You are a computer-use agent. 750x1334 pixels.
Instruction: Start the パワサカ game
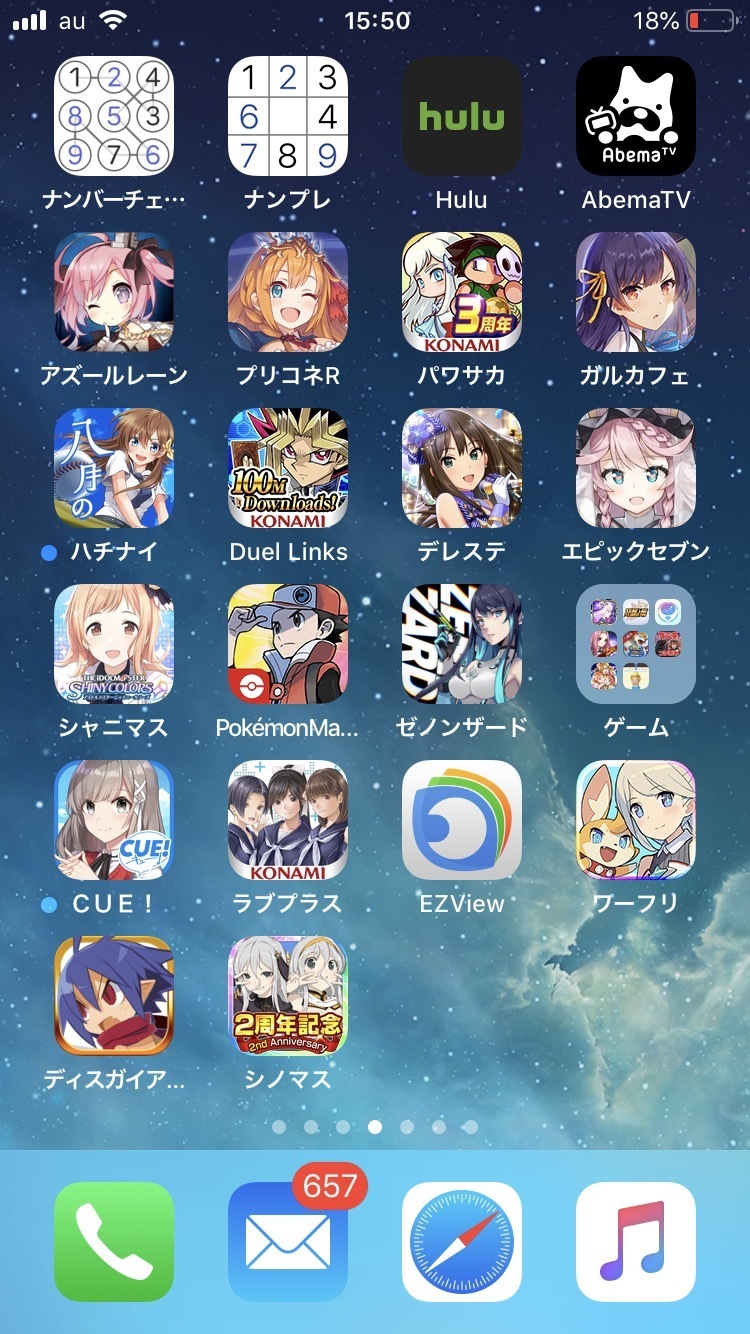tap(462, 292)
